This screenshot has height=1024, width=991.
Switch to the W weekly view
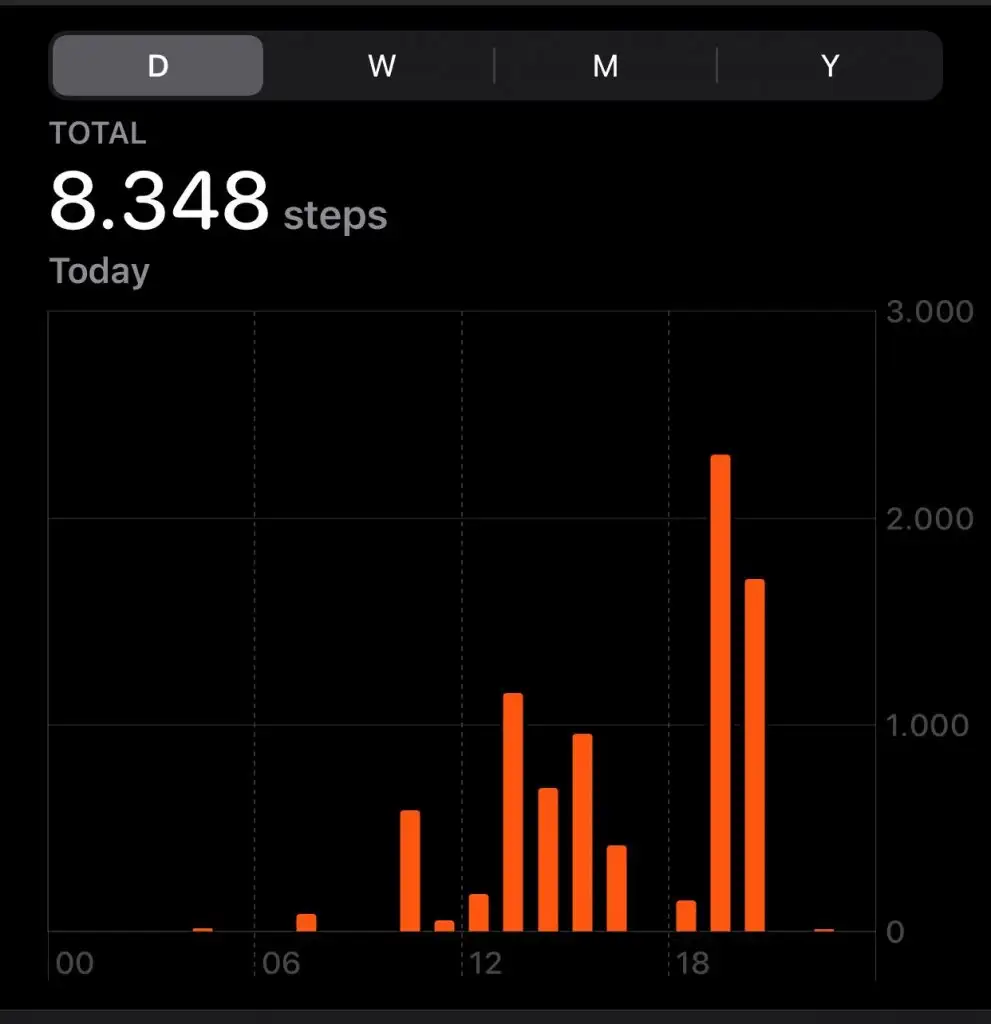tap(381, 66)
